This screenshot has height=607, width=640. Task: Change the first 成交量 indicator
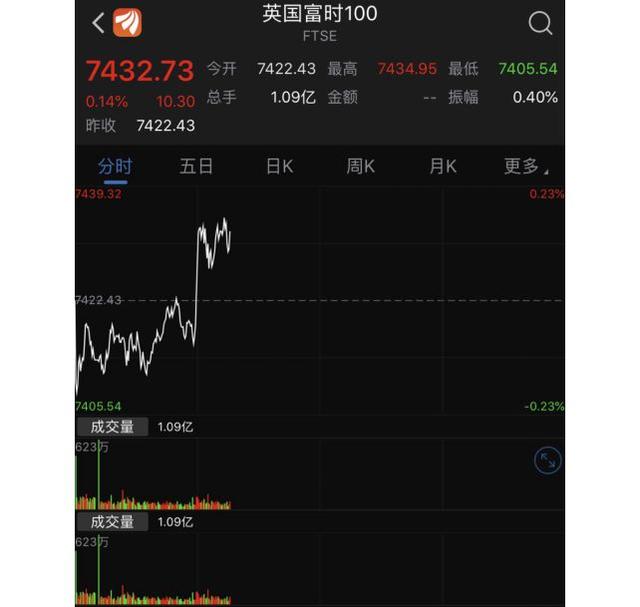(x=112, y=426)
